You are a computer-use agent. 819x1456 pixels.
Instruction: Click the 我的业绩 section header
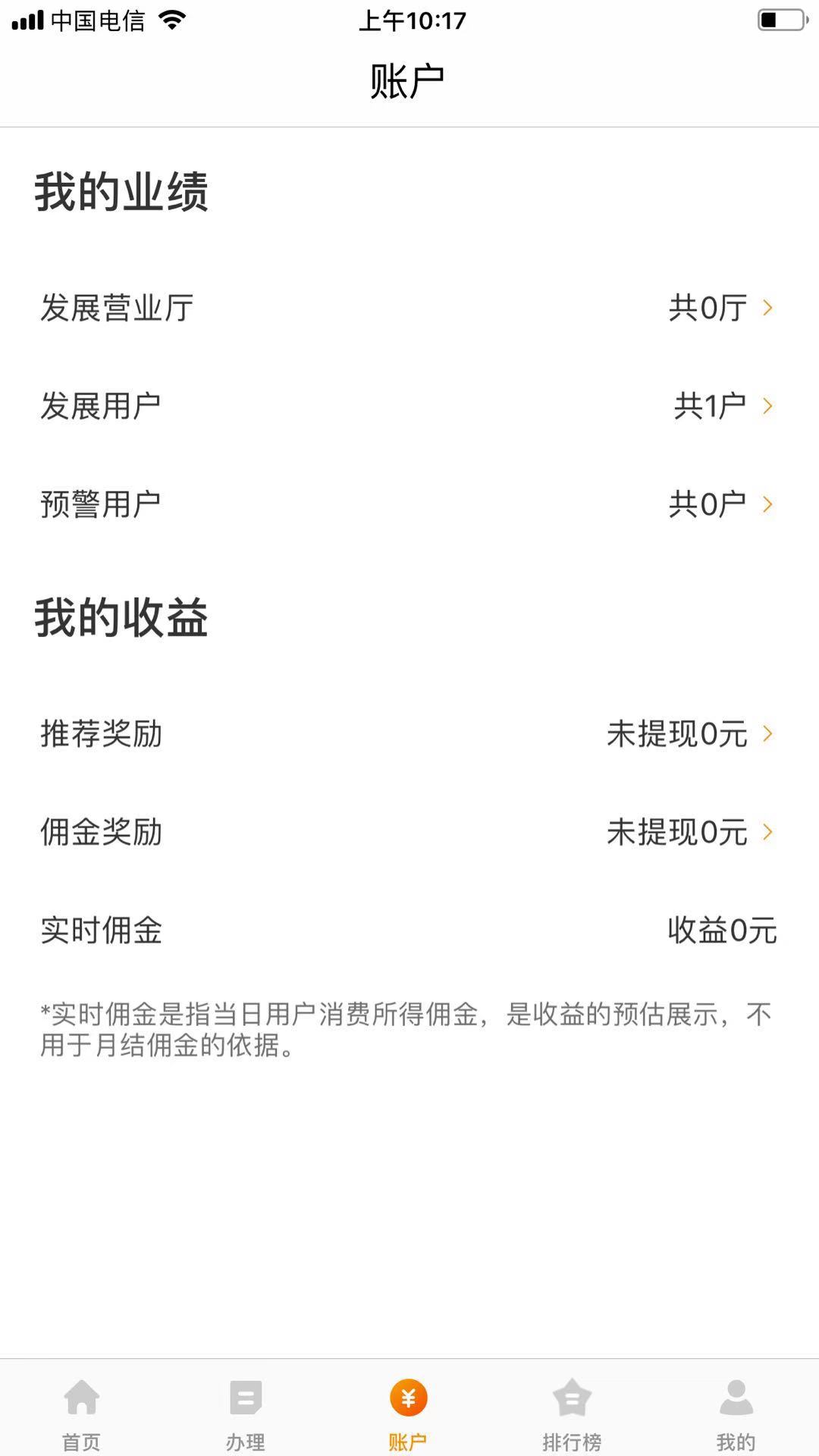121,192
